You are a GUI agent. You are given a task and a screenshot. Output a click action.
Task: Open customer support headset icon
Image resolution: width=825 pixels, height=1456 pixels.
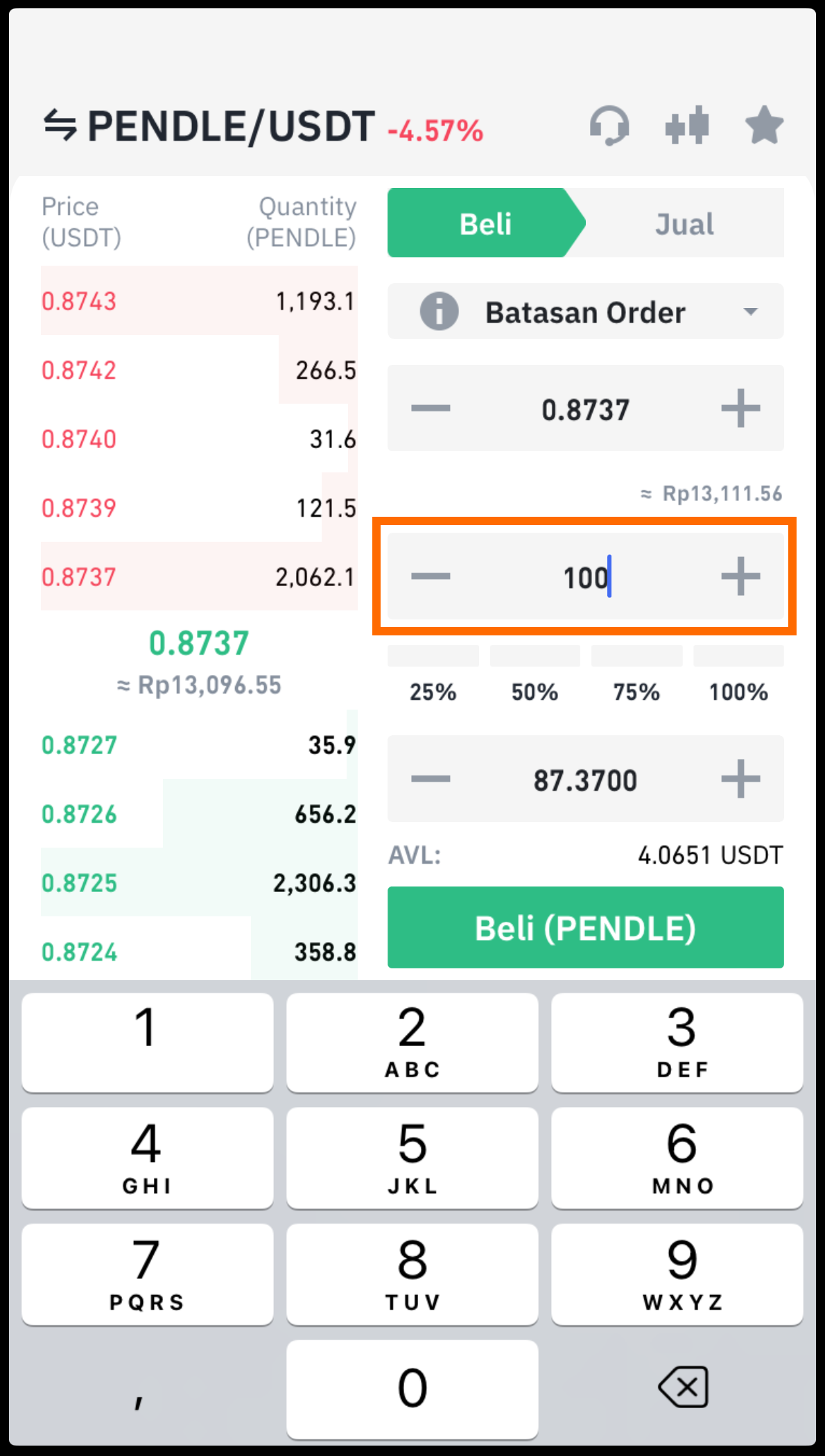[x=610, y=126]
